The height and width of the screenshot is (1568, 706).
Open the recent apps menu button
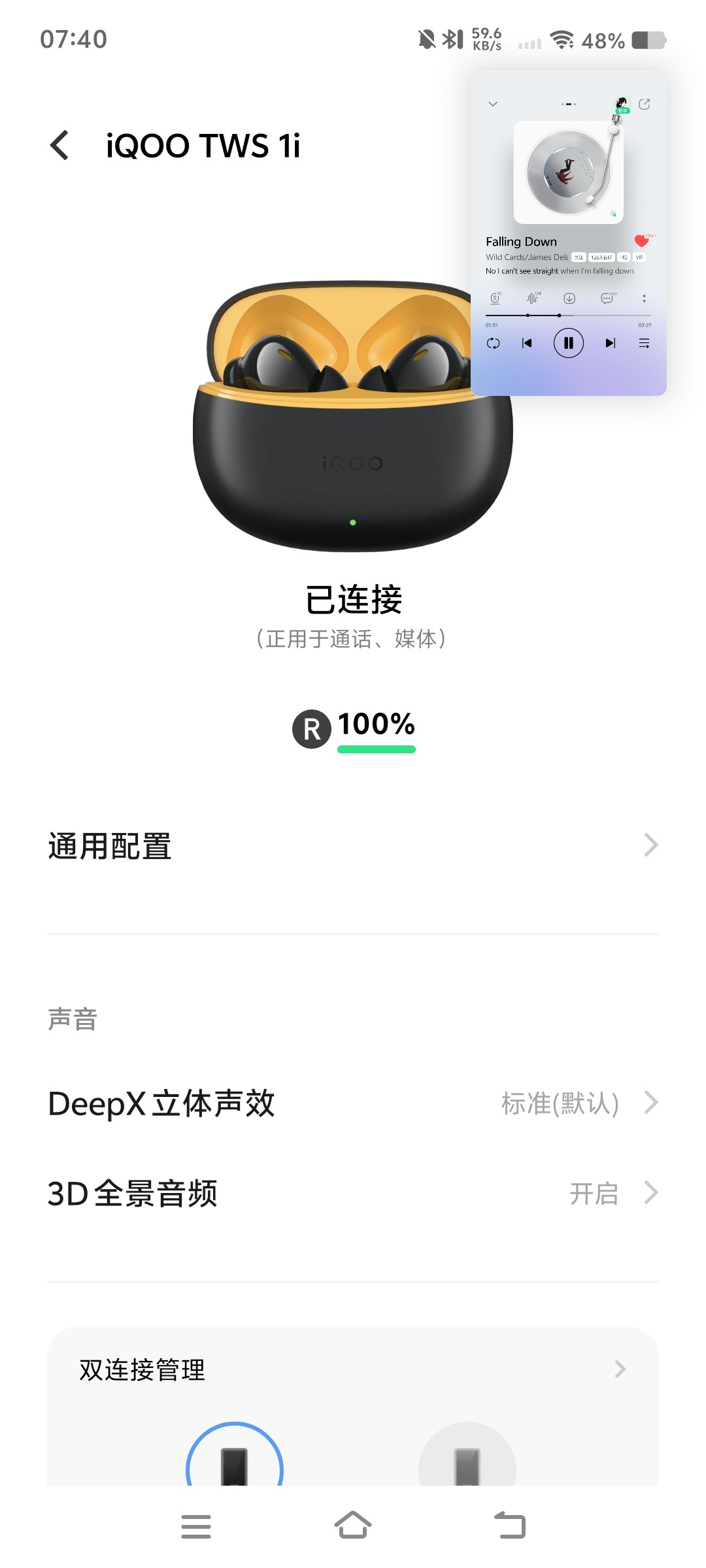196,1526
